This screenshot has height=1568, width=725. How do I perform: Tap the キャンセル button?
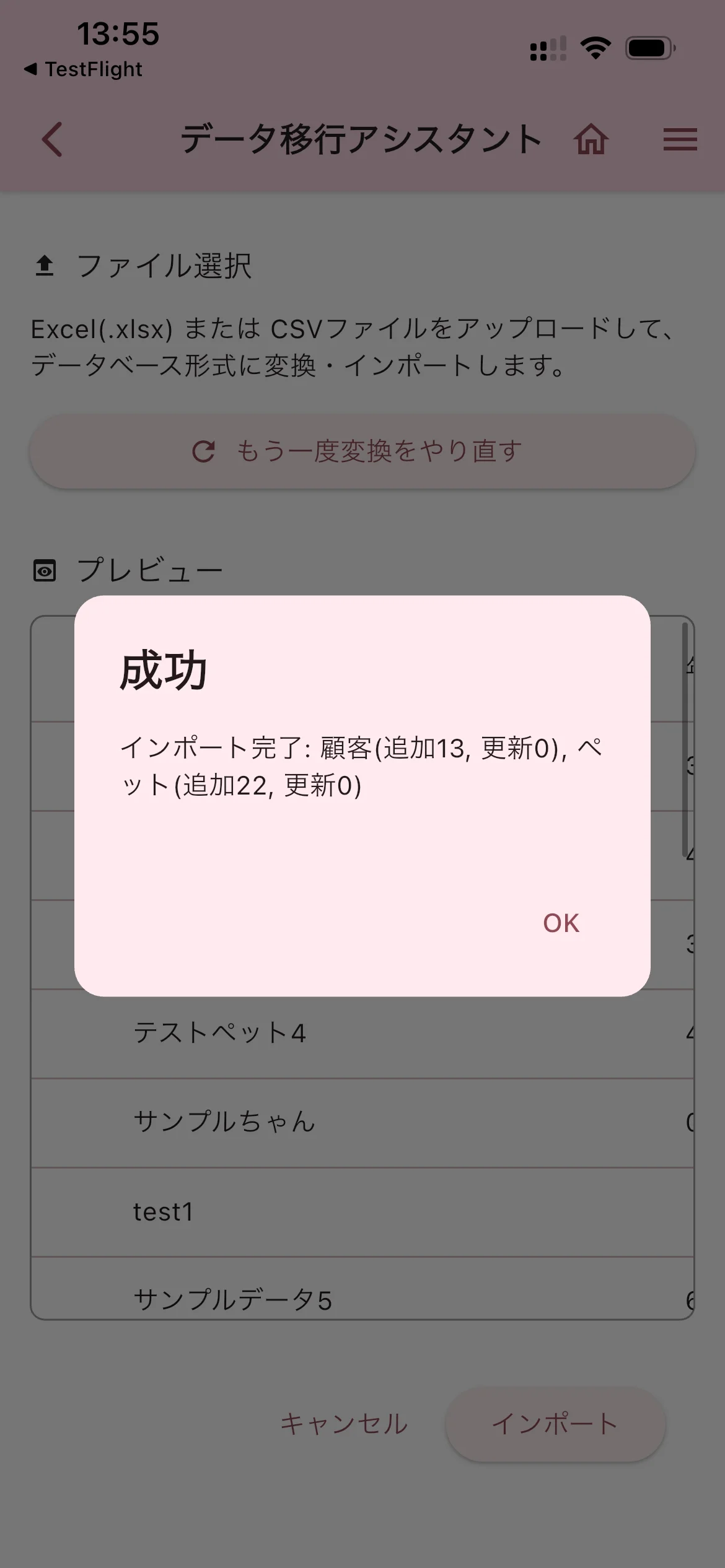coord(344,1424)
